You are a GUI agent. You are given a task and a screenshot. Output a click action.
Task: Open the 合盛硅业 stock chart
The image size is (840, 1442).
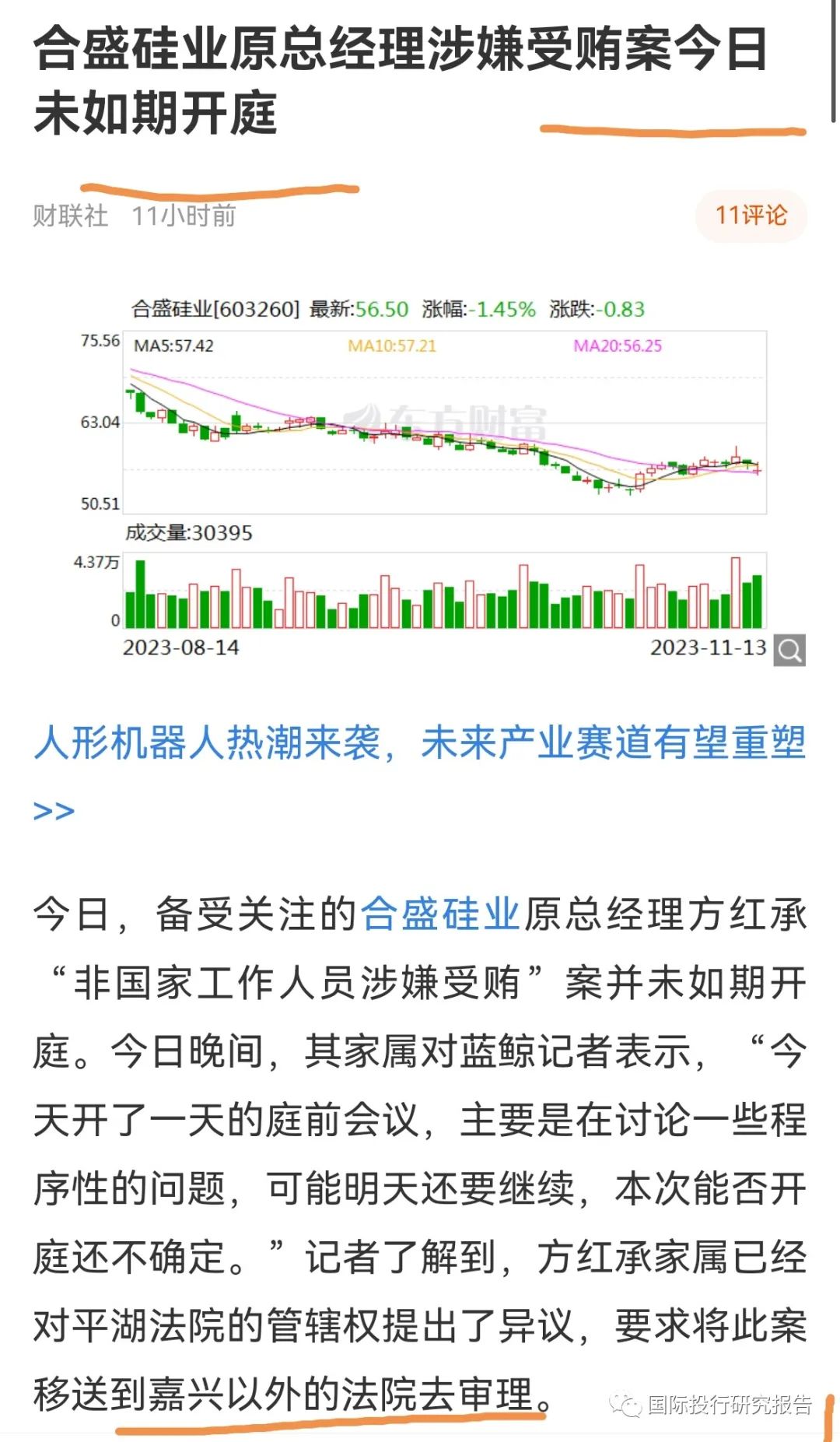click(443, 467)
